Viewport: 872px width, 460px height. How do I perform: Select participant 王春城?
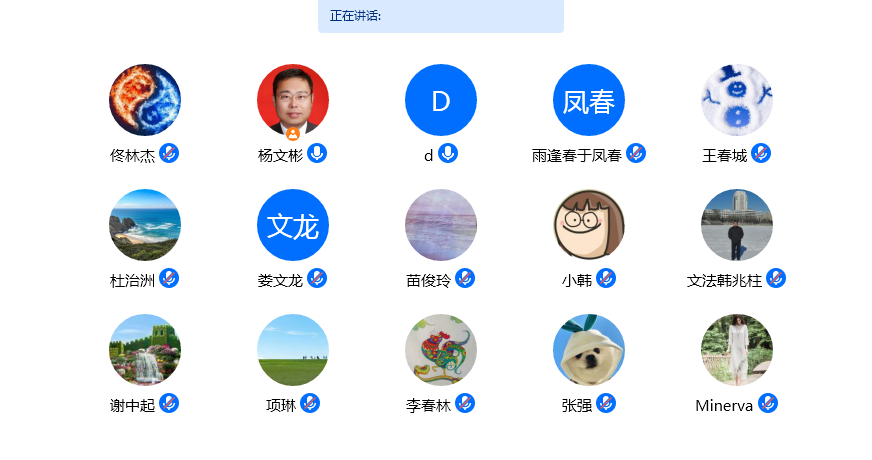737,100
